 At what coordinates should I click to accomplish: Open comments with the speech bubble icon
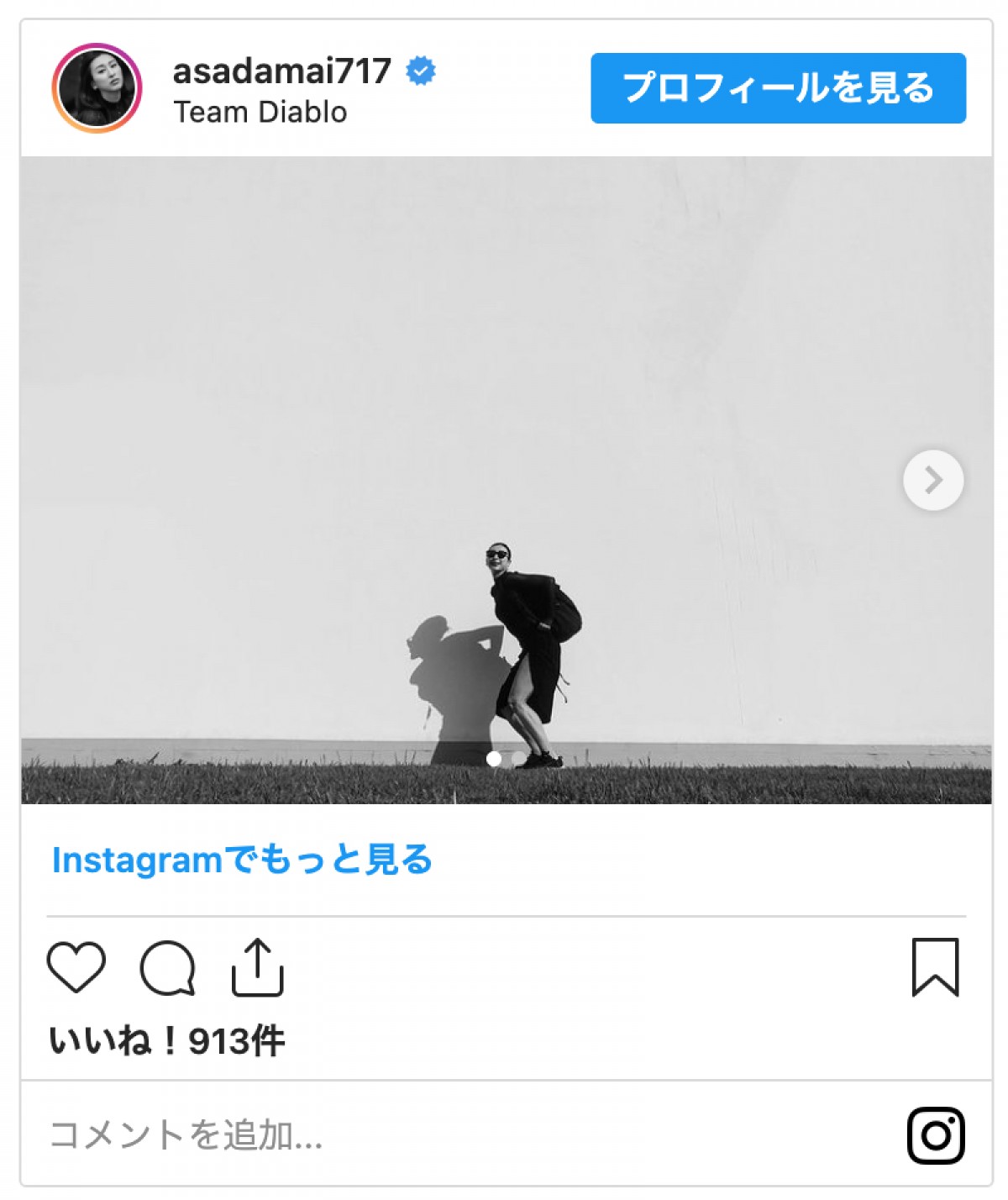point(167,967)
